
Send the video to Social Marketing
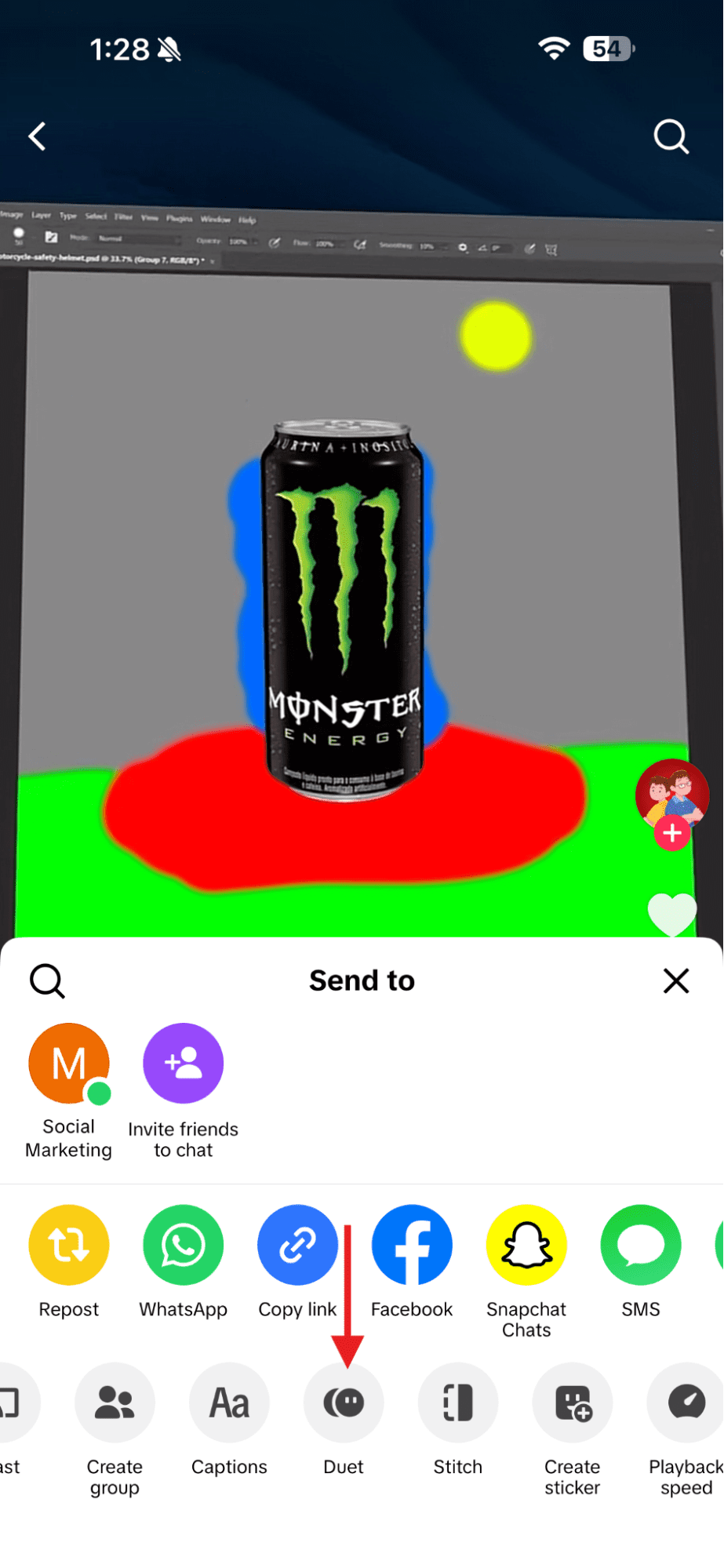click(69, 1064)
